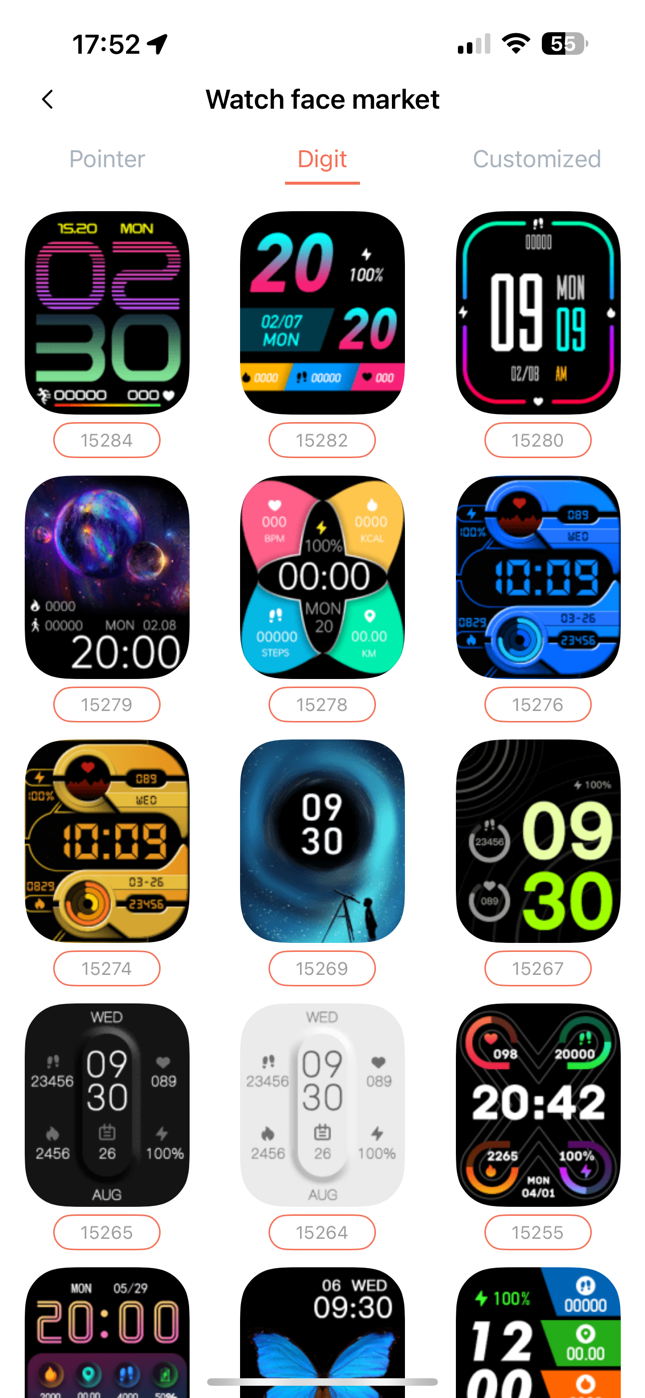Viewport: 645px width, 1398px height.
Task: Choose the 20:42 watch face 15255
Action: coord(538,1105)
